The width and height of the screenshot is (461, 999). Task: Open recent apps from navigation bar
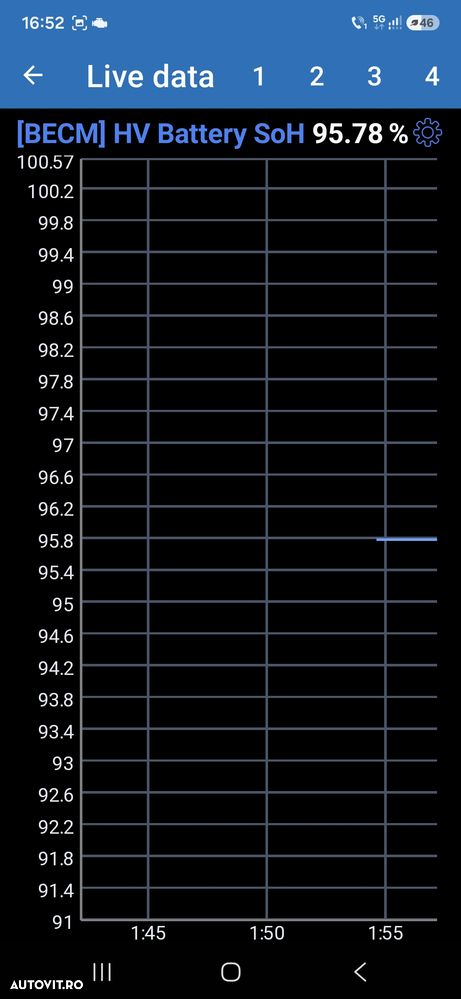(x=102, y=972)
